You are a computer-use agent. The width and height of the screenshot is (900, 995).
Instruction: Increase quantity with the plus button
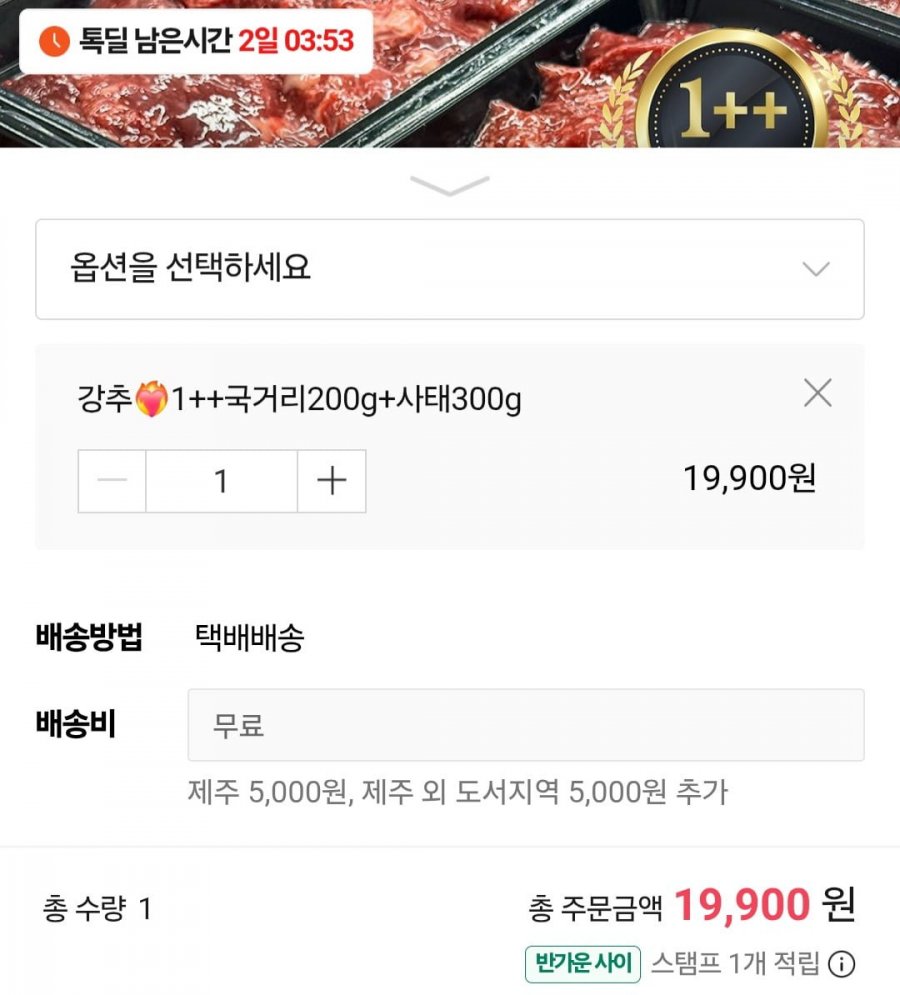(x=331, y=481)
